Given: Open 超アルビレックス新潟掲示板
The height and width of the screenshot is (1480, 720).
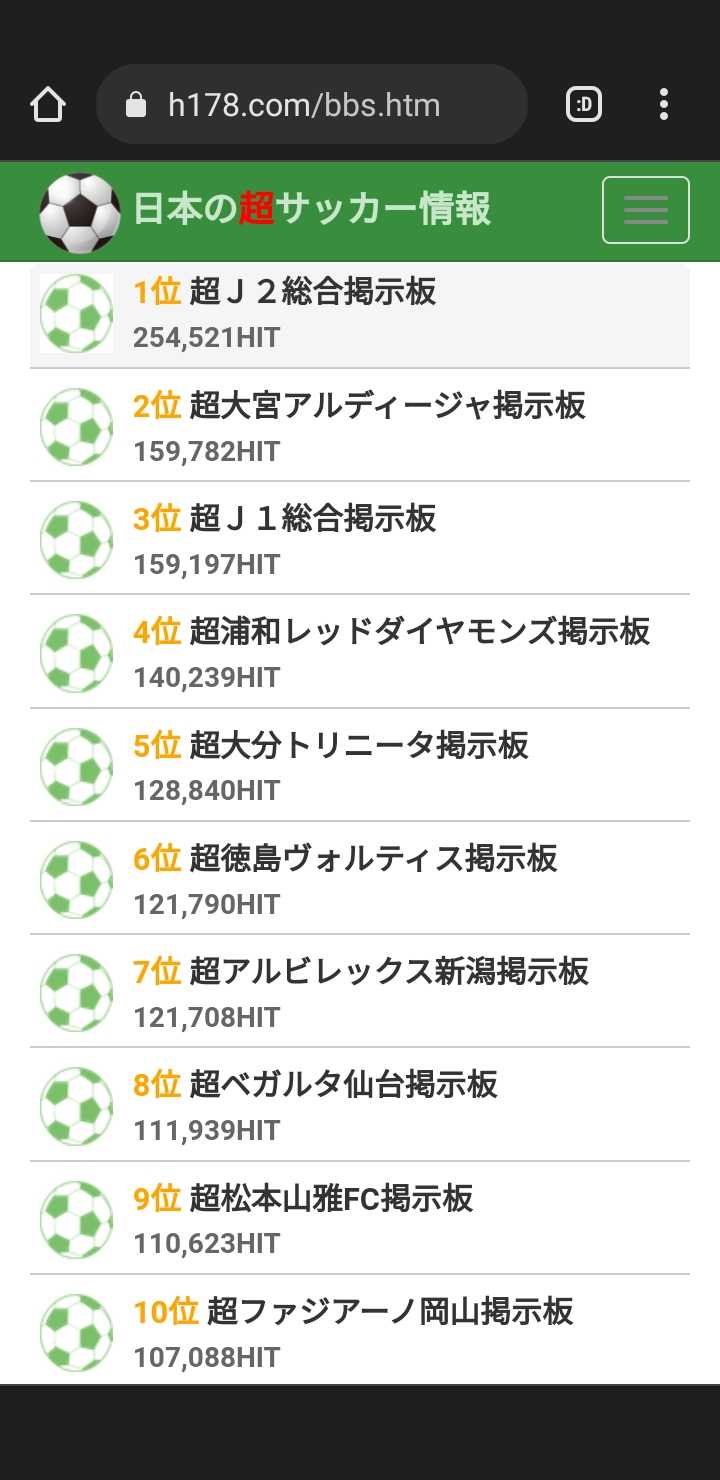Looking at the screenshot, I should [x=389, y=971].
